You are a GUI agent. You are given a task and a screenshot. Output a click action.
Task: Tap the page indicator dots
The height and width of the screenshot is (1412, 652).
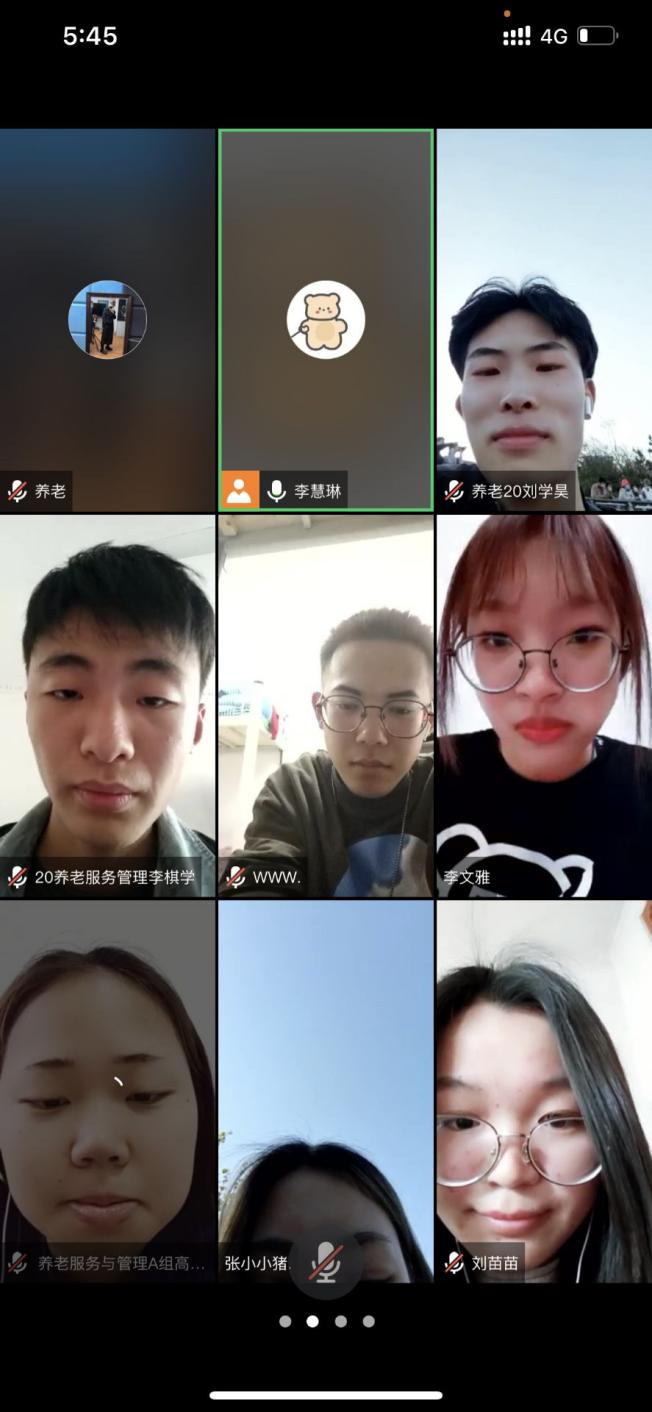[326, 1321]
